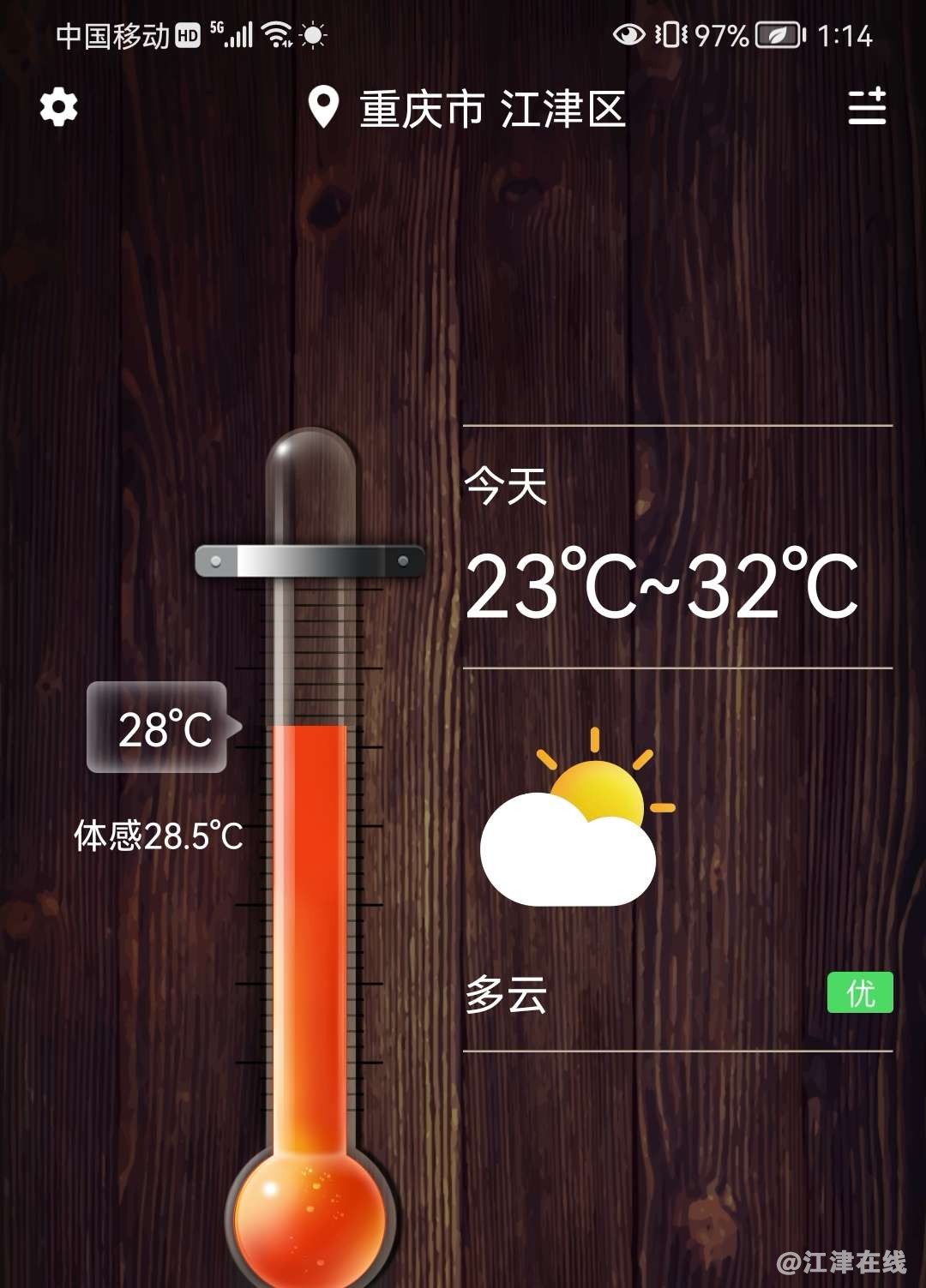This screenshot has height=1288, width=926.
Task: Open the city list management icon
Action: [867, 108]
